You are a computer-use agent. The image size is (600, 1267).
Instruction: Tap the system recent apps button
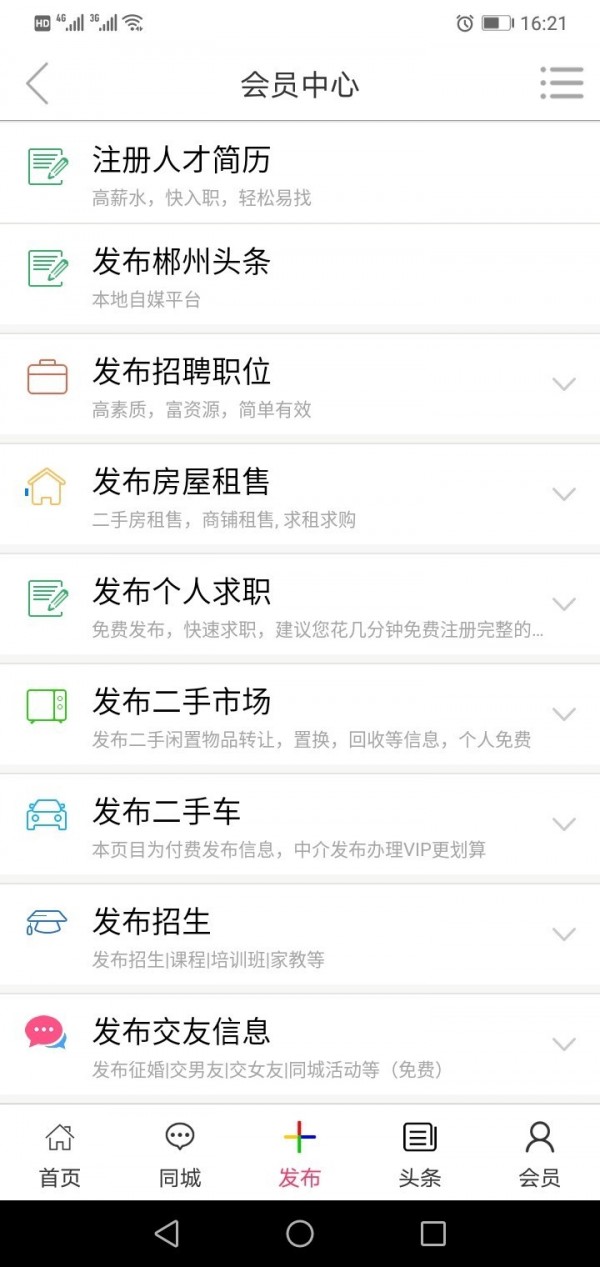pyautogui.click(x=433, y=1233)
